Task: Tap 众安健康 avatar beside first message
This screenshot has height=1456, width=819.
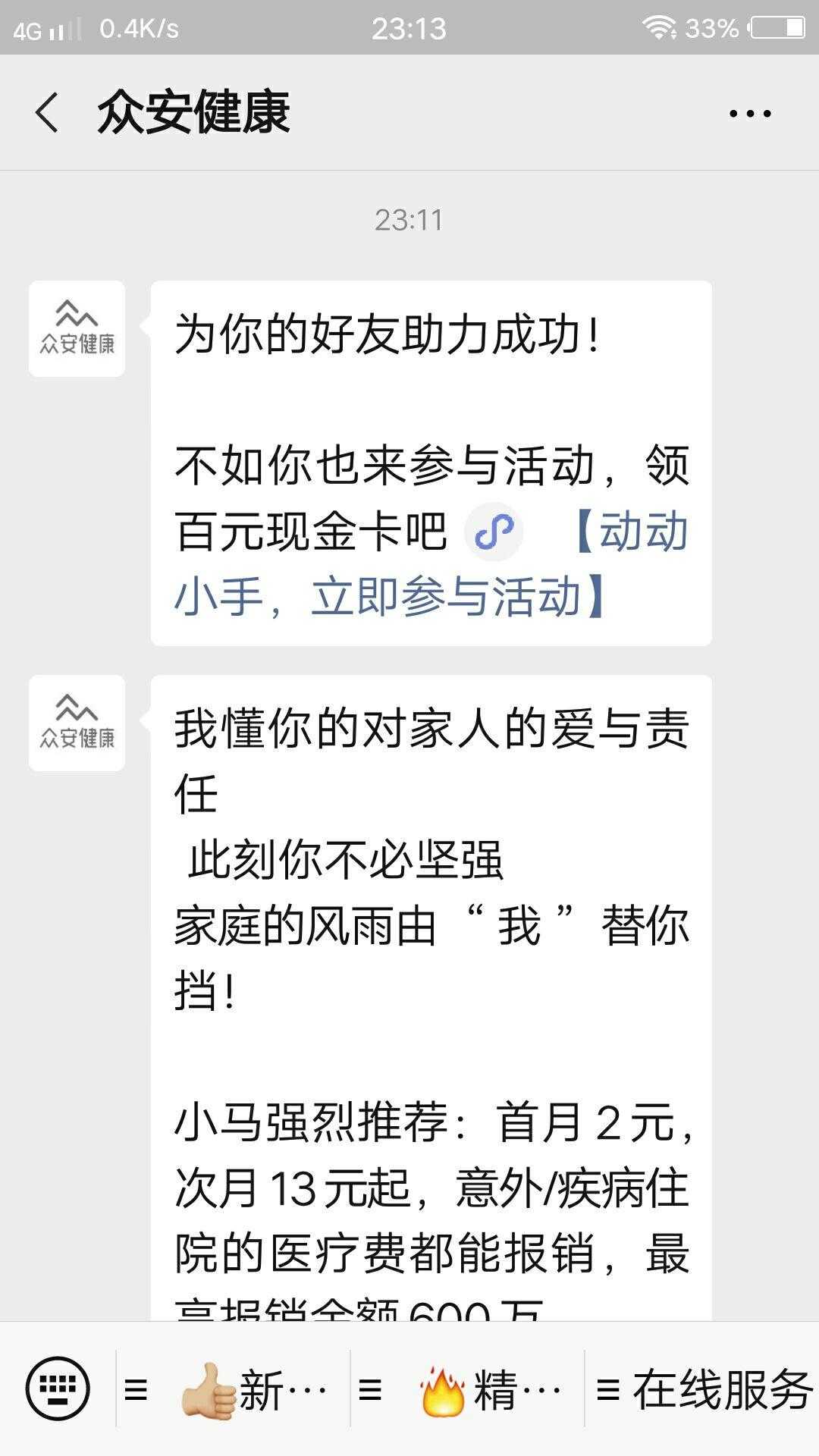Action: pyautogui.click(x=77, y=329)
